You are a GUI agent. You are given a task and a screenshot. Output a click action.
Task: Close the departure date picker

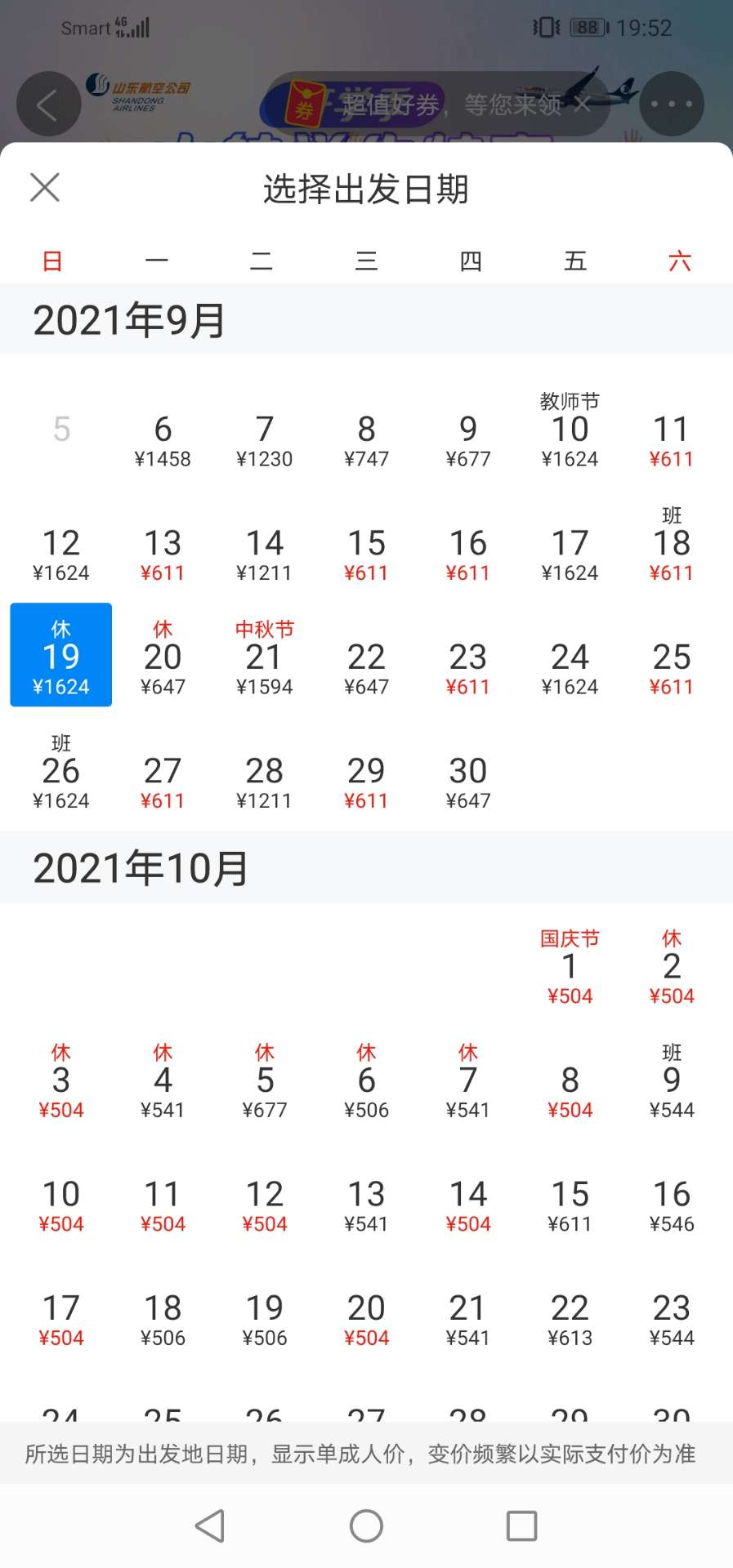(x=45, y=188)
